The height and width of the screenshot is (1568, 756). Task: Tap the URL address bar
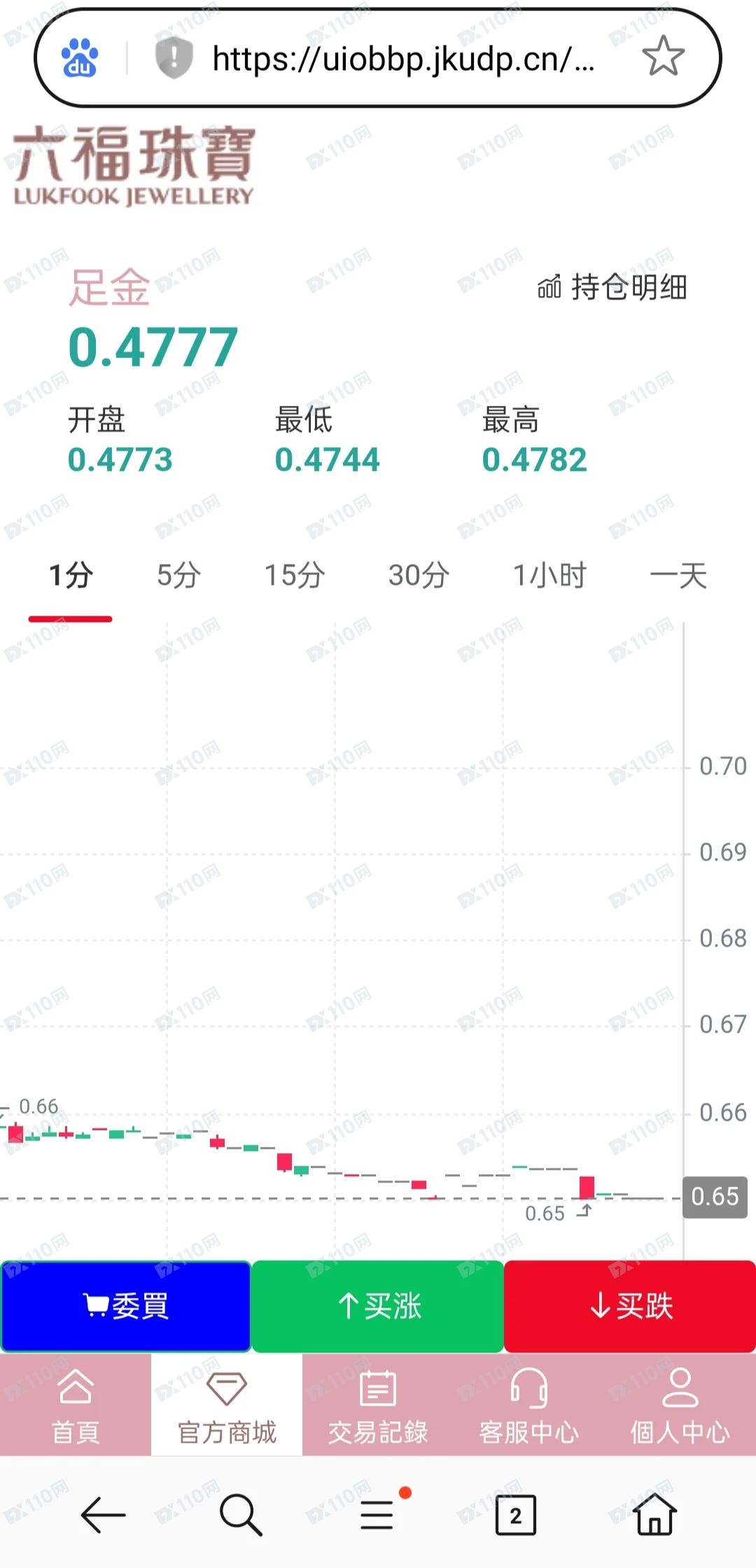pyautogui.click(x=403, y=58)
